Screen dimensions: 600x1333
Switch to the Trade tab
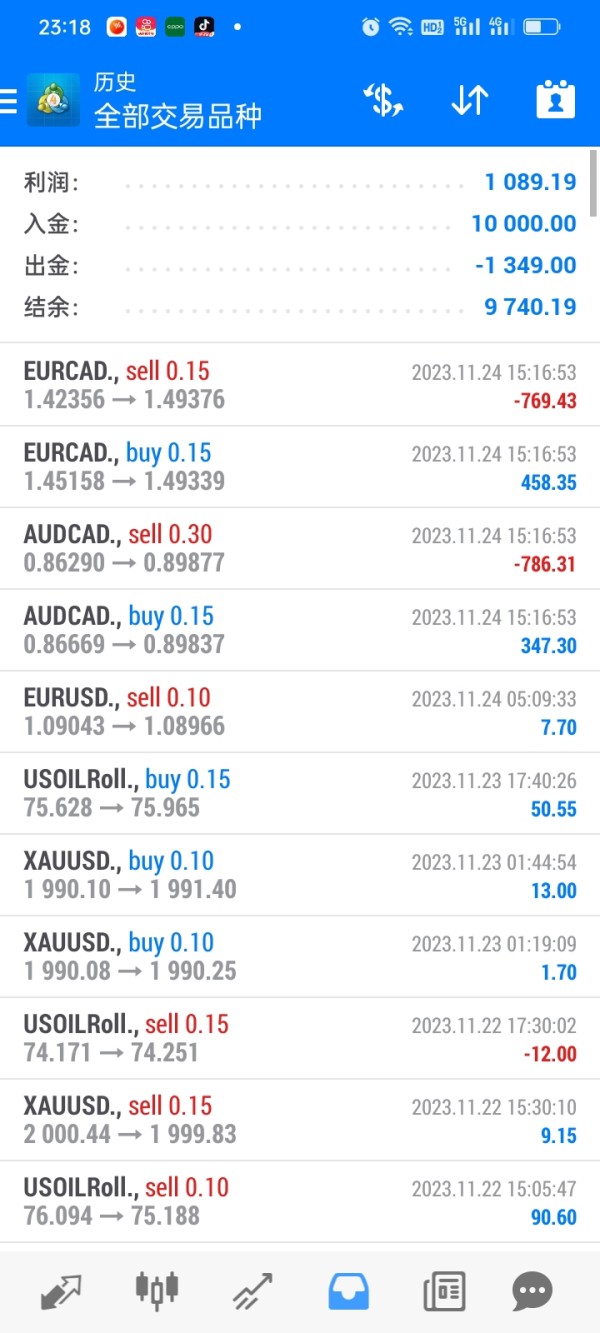(x=252, y=1291)
